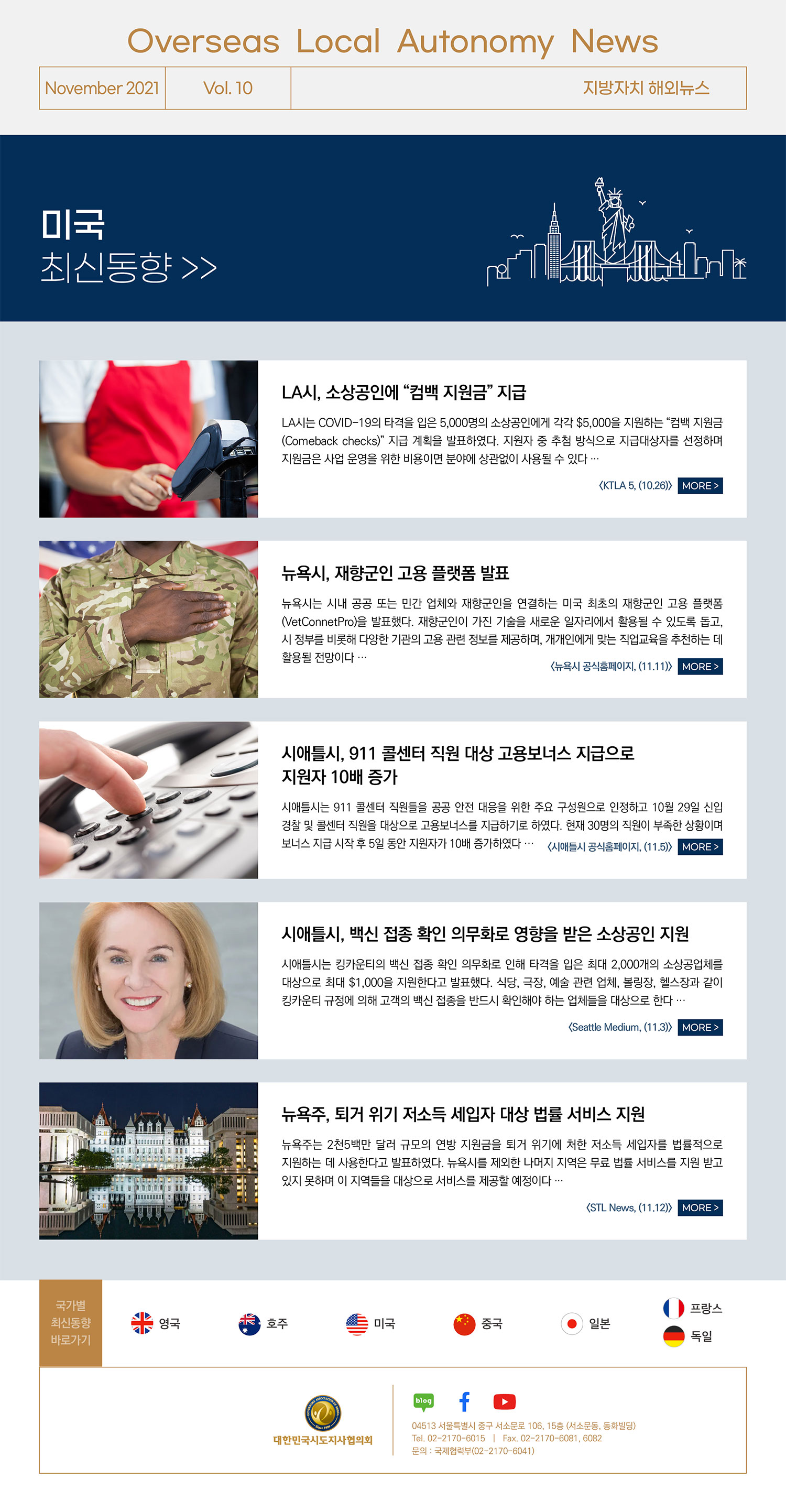Open the association's blog
786x1512 pixels.
(423, 1401)
